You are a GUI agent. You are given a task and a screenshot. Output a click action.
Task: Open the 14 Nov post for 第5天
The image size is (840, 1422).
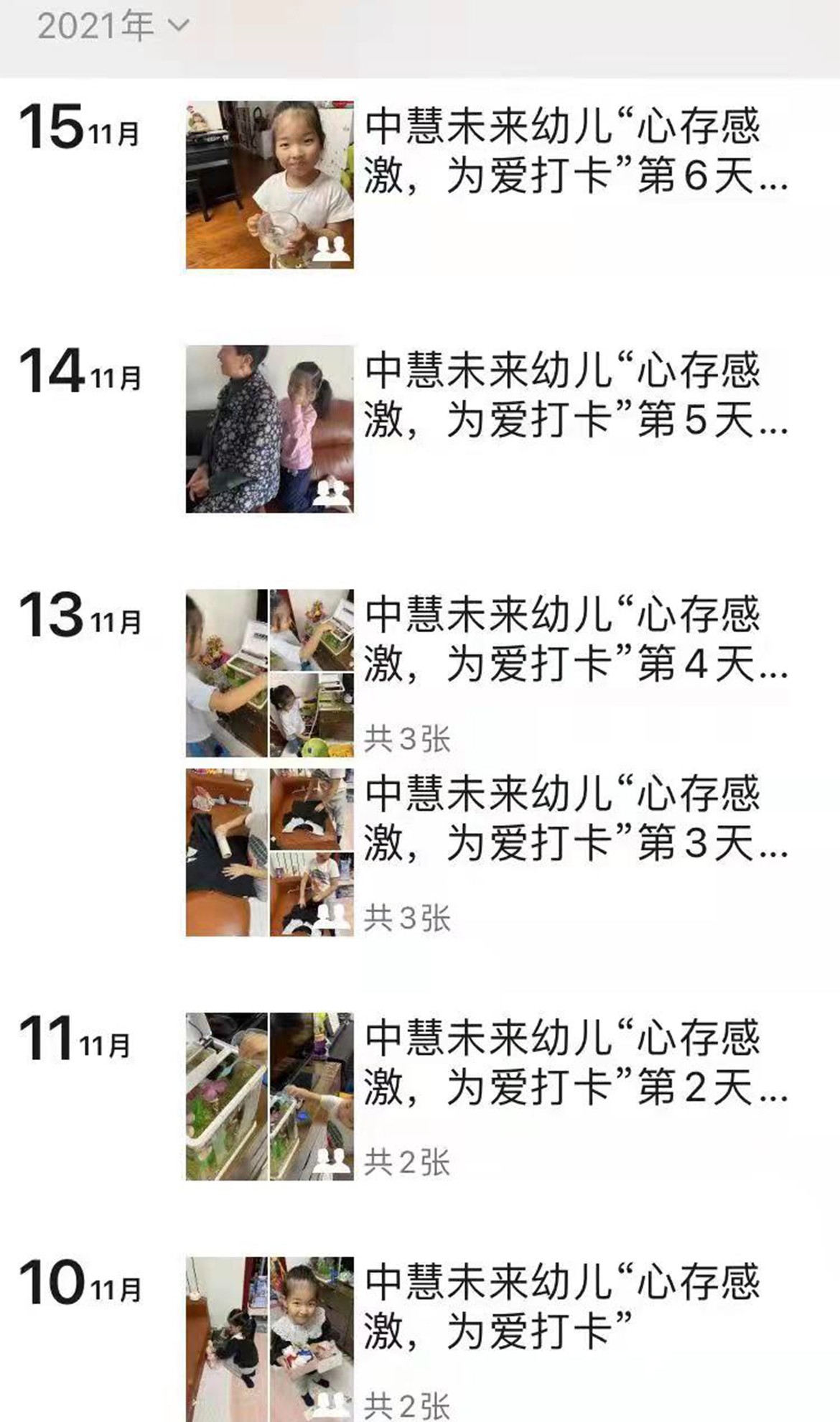[574, 395]
